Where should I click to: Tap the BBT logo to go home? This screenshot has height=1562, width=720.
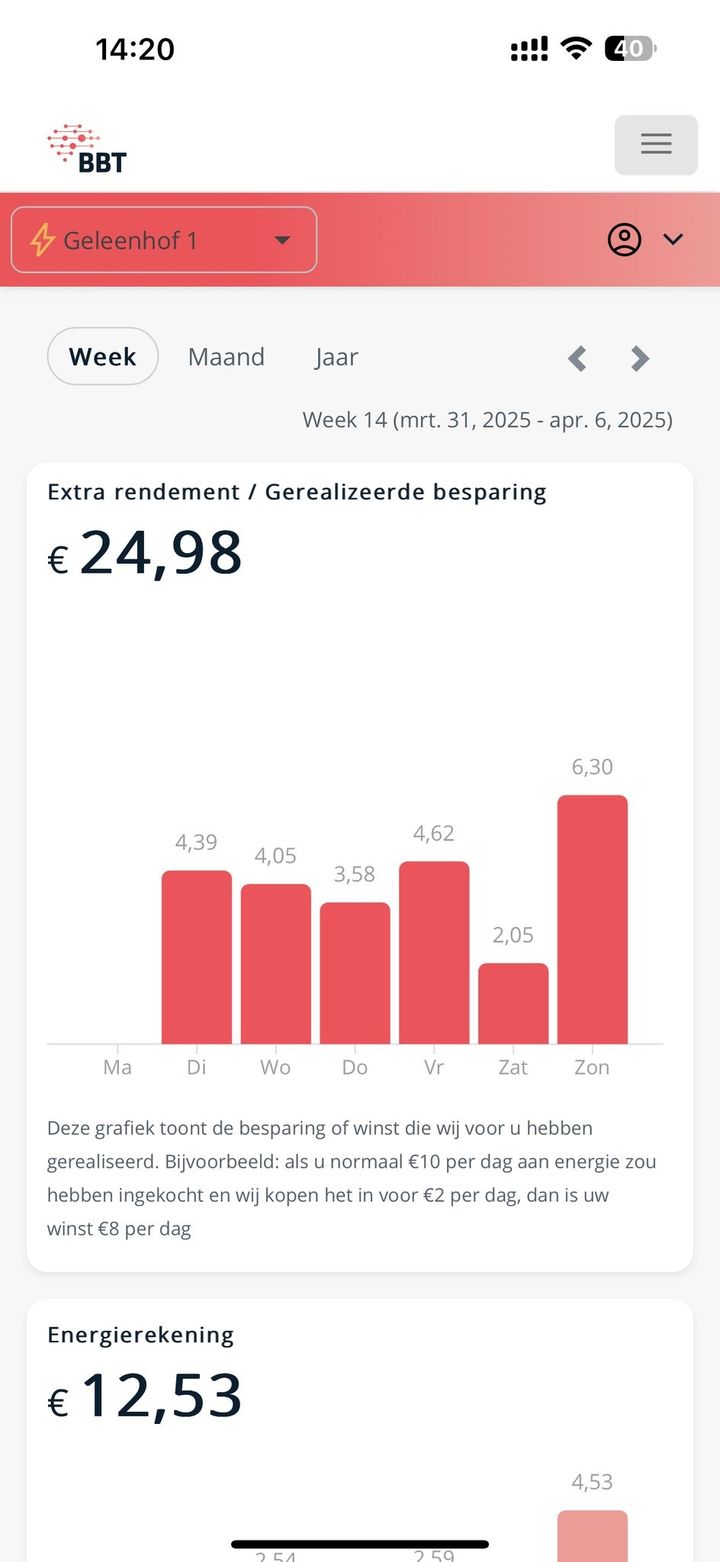point(88,148)
